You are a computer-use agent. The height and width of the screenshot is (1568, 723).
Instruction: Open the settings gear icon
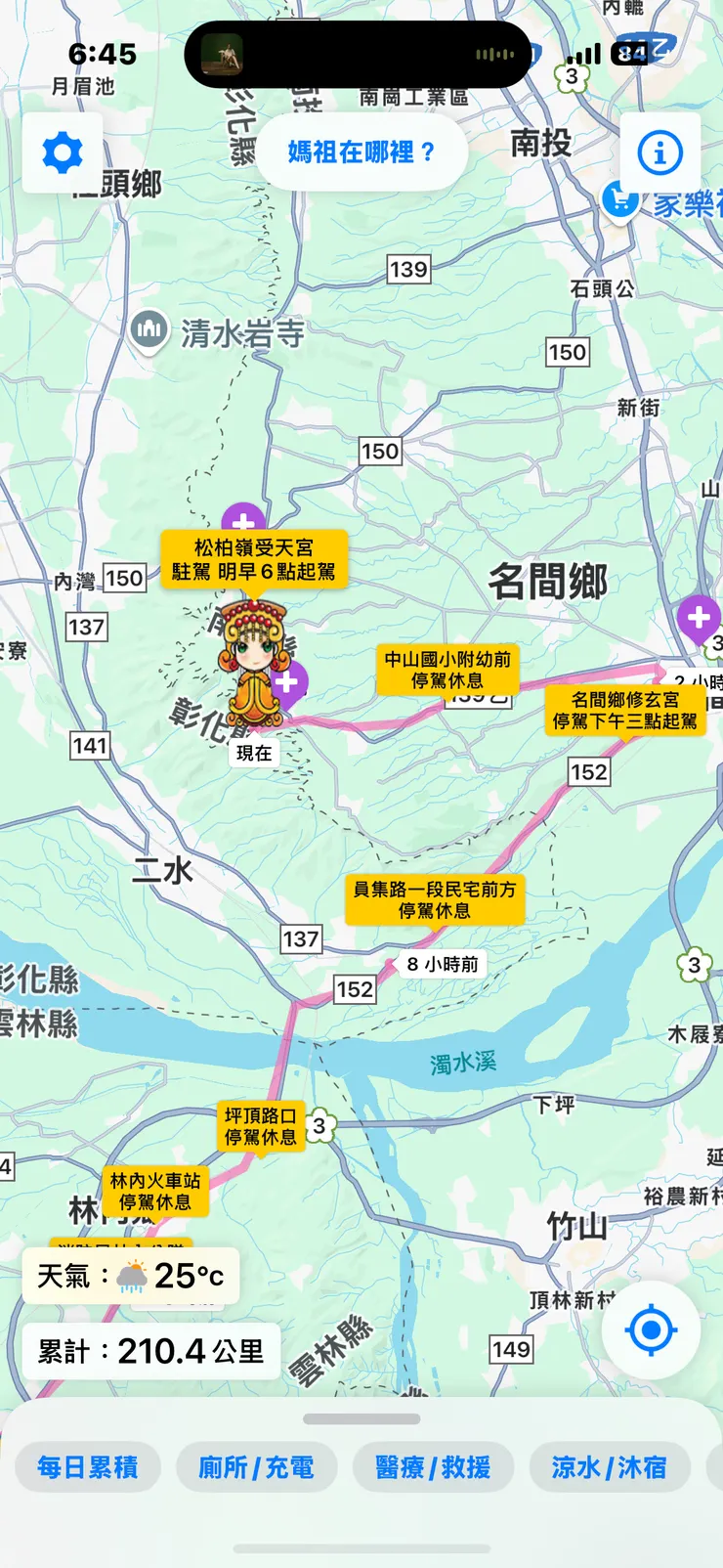[62, 152]
